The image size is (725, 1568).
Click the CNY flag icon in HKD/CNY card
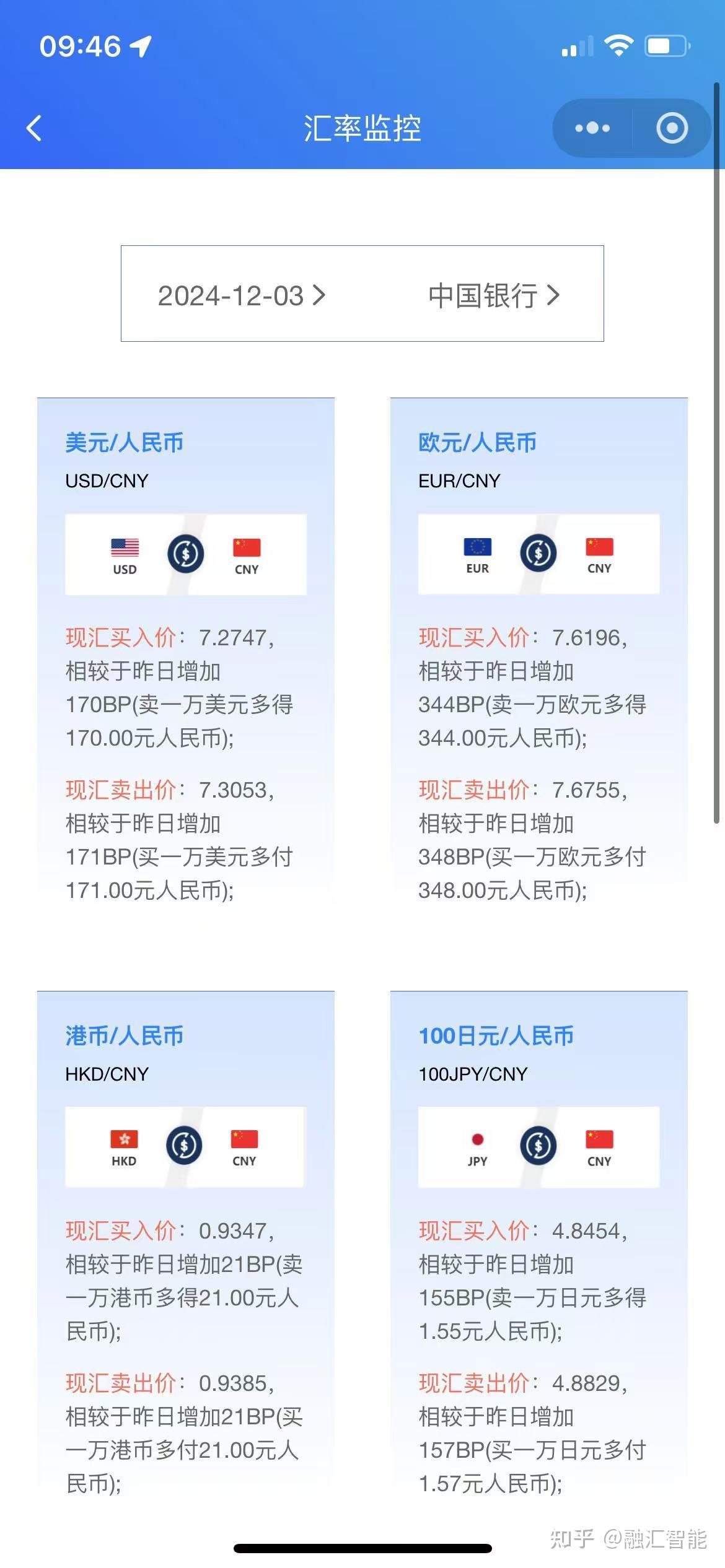(244, 1138)
